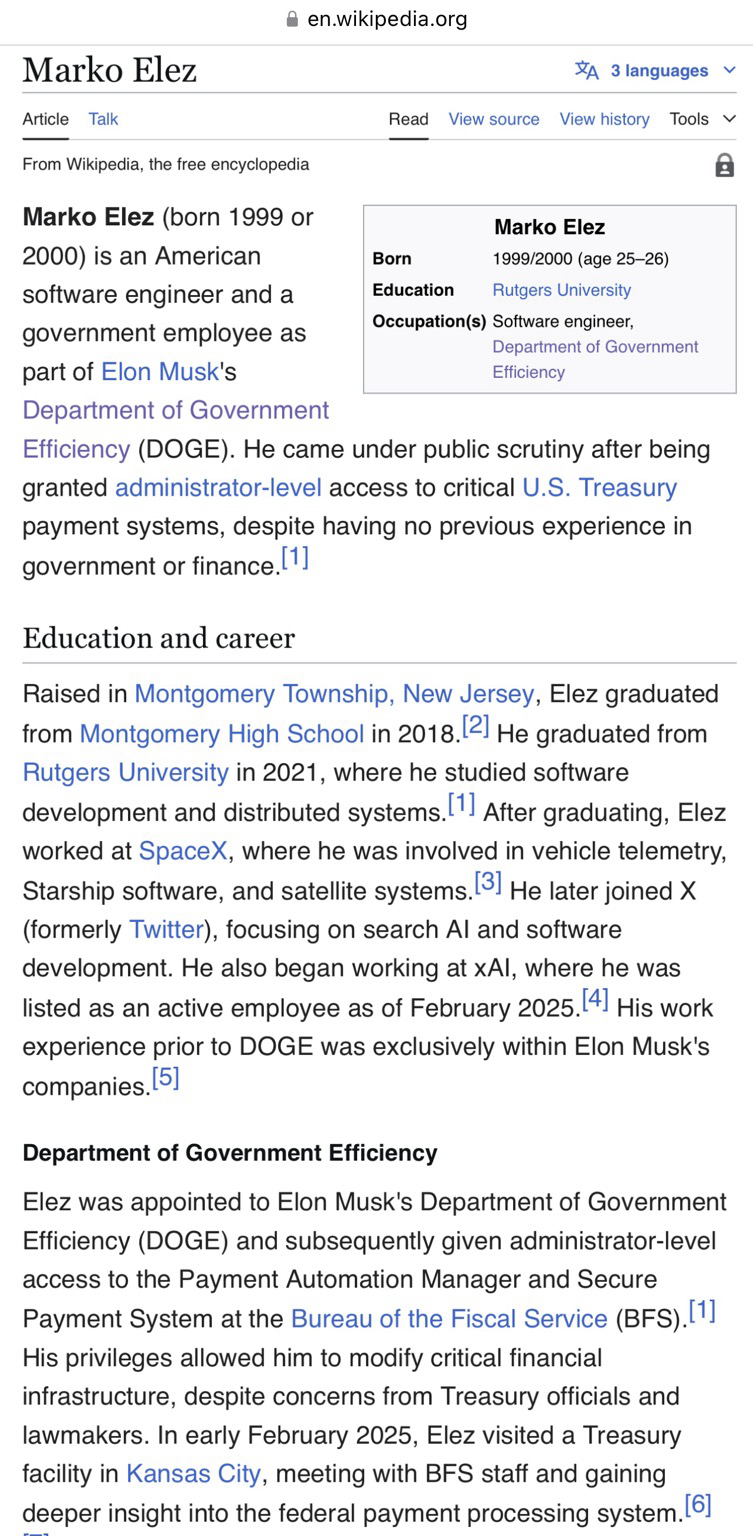Open Bureau of the Fiscal Service link
753x1536 pixels.
(x=449, y=1319)
